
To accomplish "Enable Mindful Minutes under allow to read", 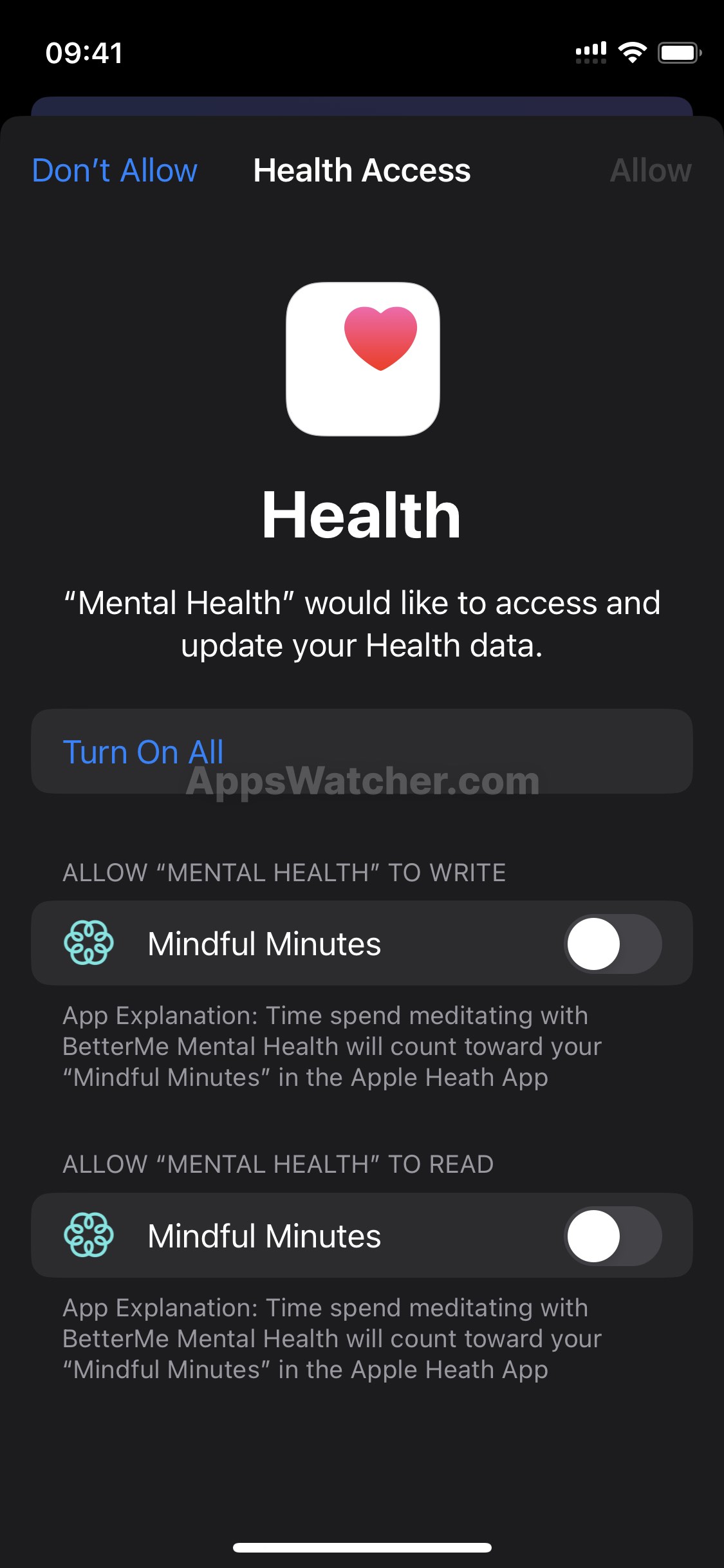I will (613, 1236).
